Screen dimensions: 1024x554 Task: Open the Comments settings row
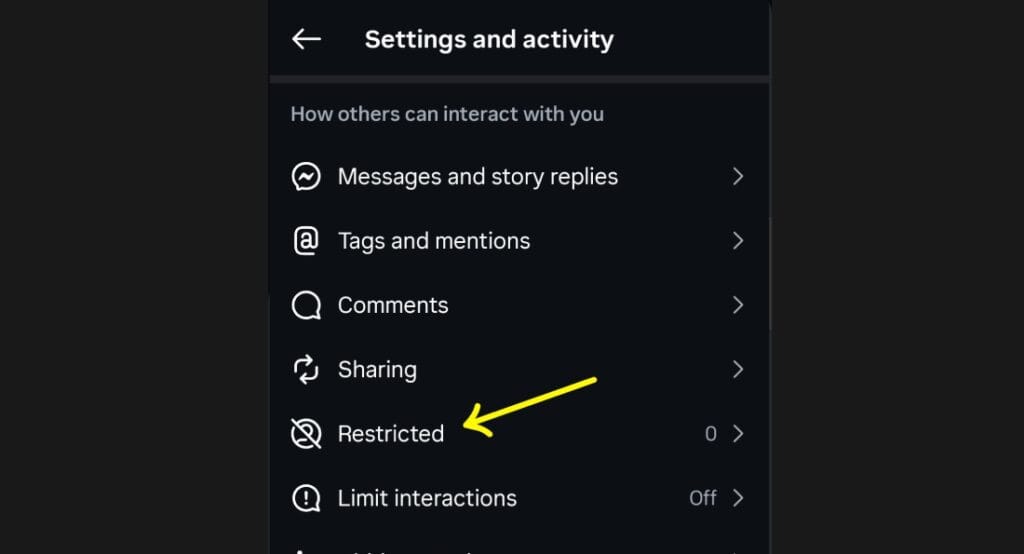coord(393,305)
